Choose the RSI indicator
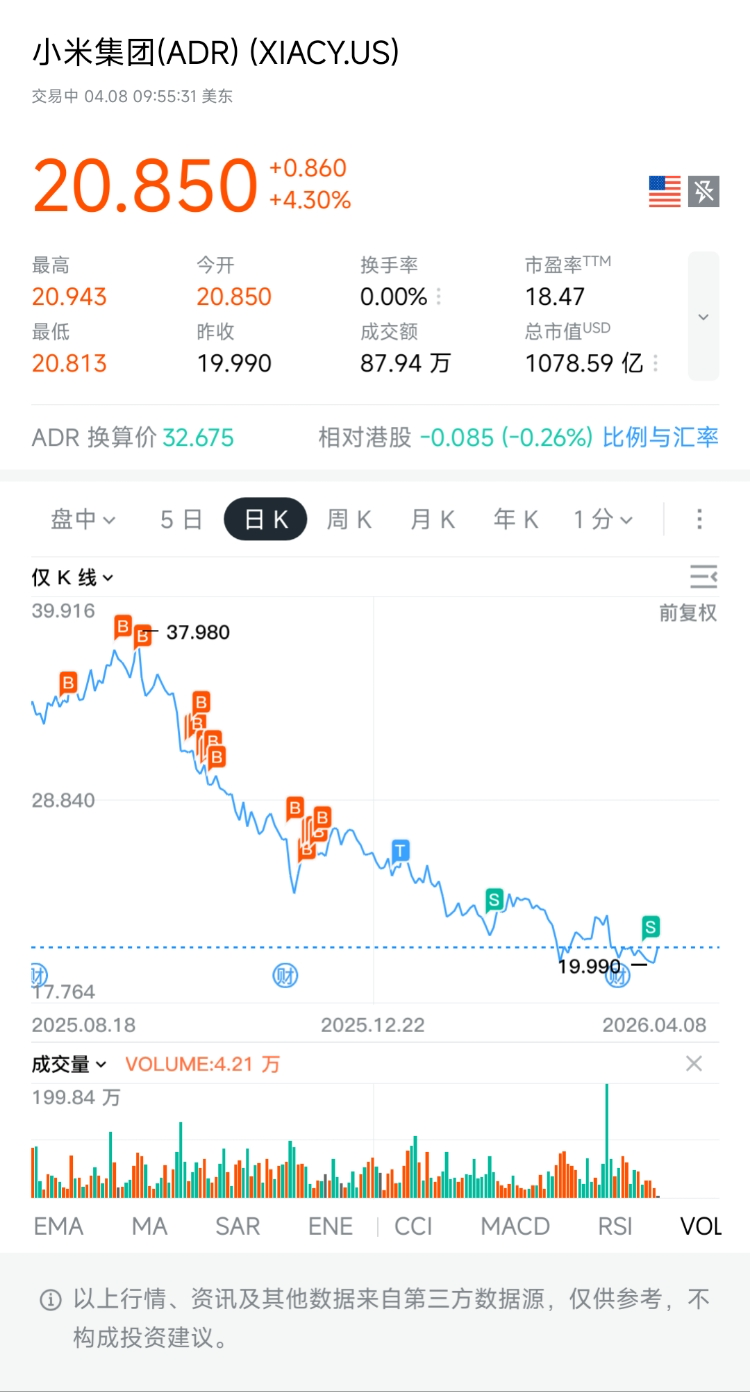The image size is (750, 1392). [x=615, y=1226]
